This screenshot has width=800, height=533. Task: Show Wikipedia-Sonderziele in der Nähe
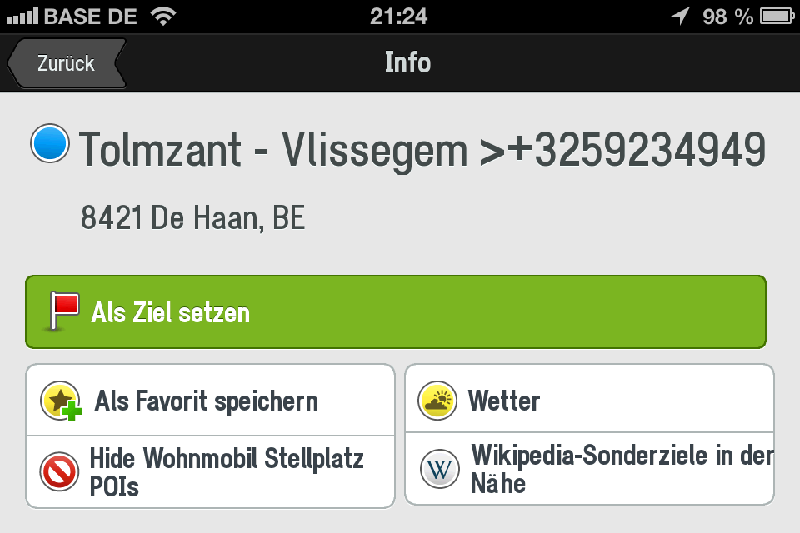[588, 470]
